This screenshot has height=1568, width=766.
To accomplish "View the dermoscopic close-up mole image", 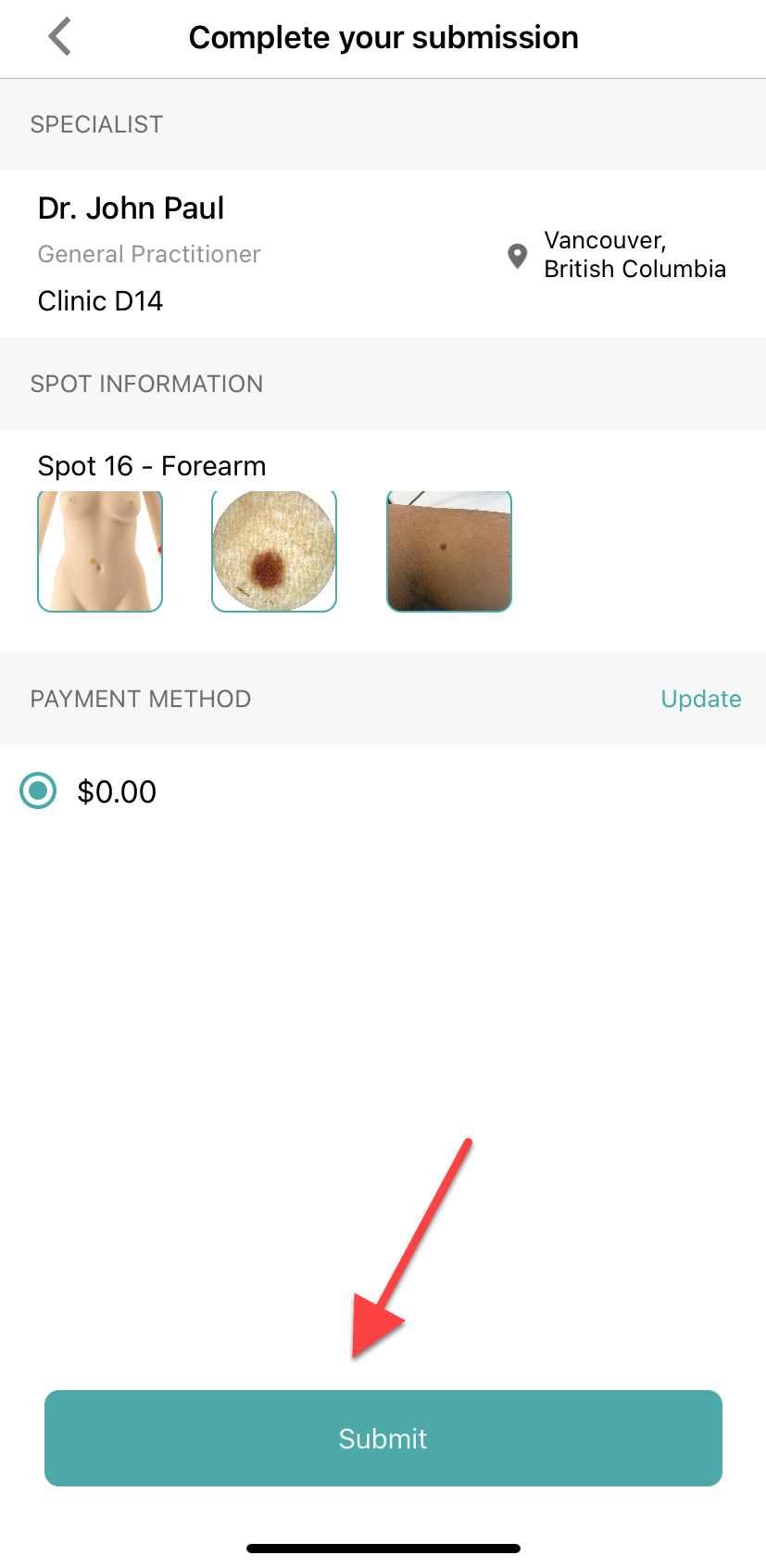I will click(274, 551).
